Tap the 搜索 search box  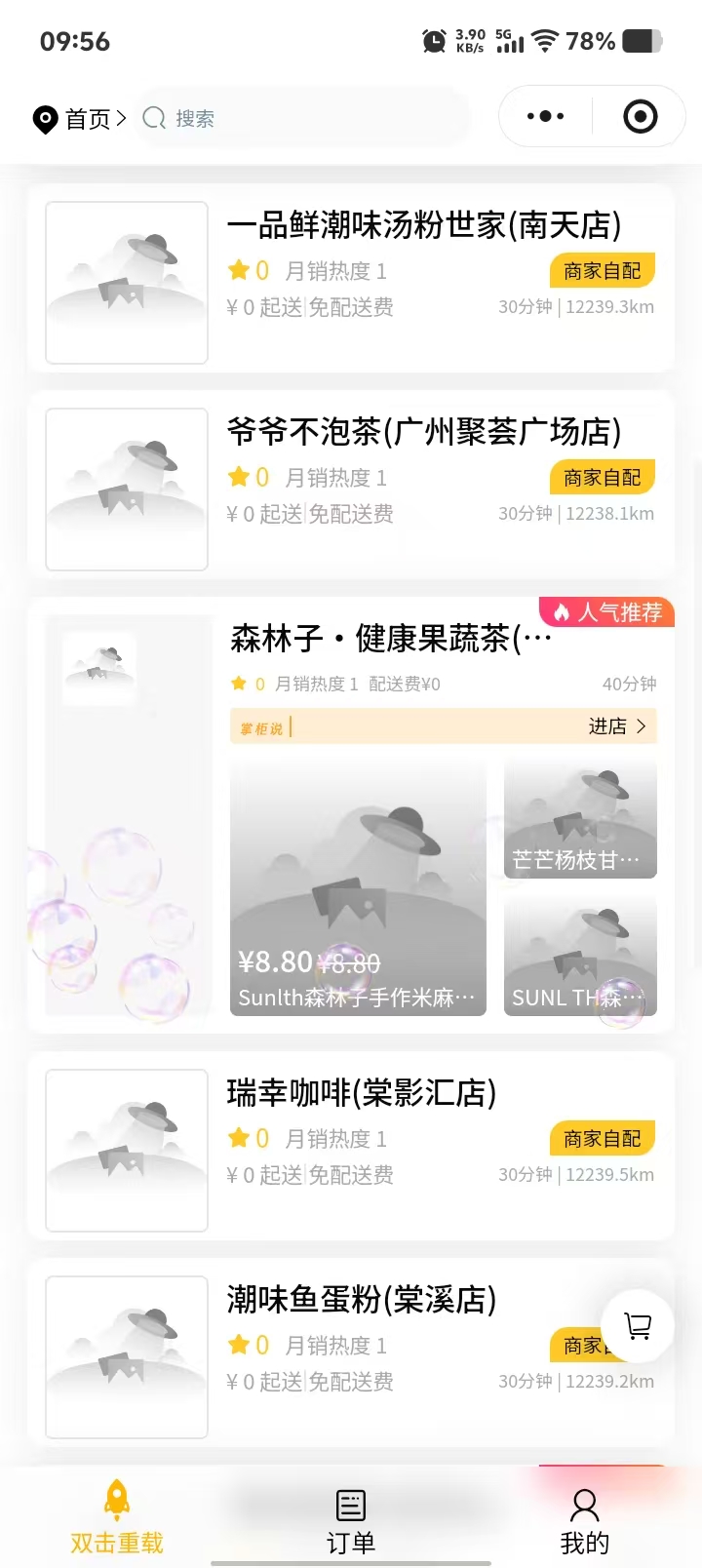click(302, 119)
